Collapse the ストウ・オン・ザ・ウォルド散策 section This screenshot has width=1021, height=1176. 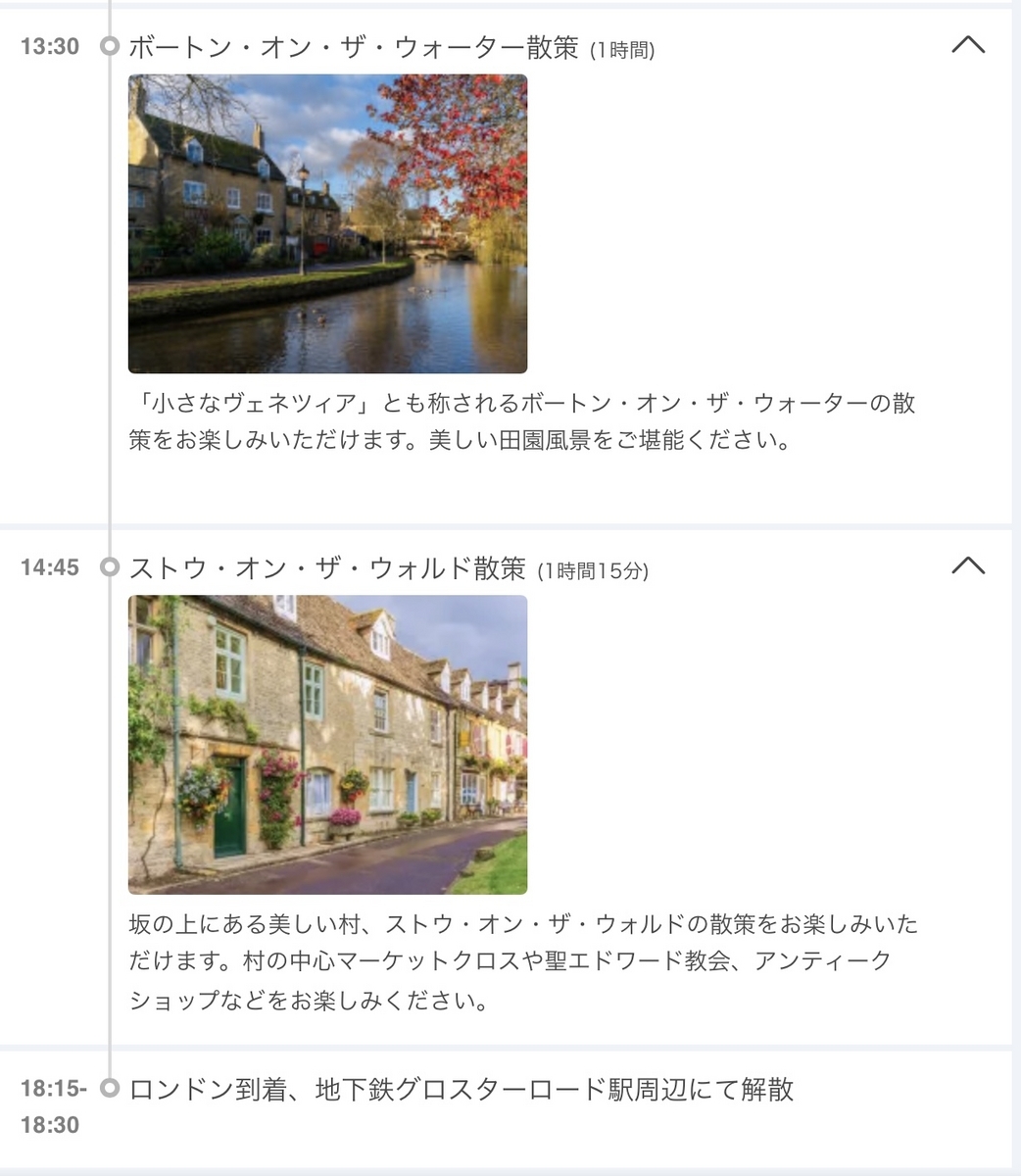[968, 566]
